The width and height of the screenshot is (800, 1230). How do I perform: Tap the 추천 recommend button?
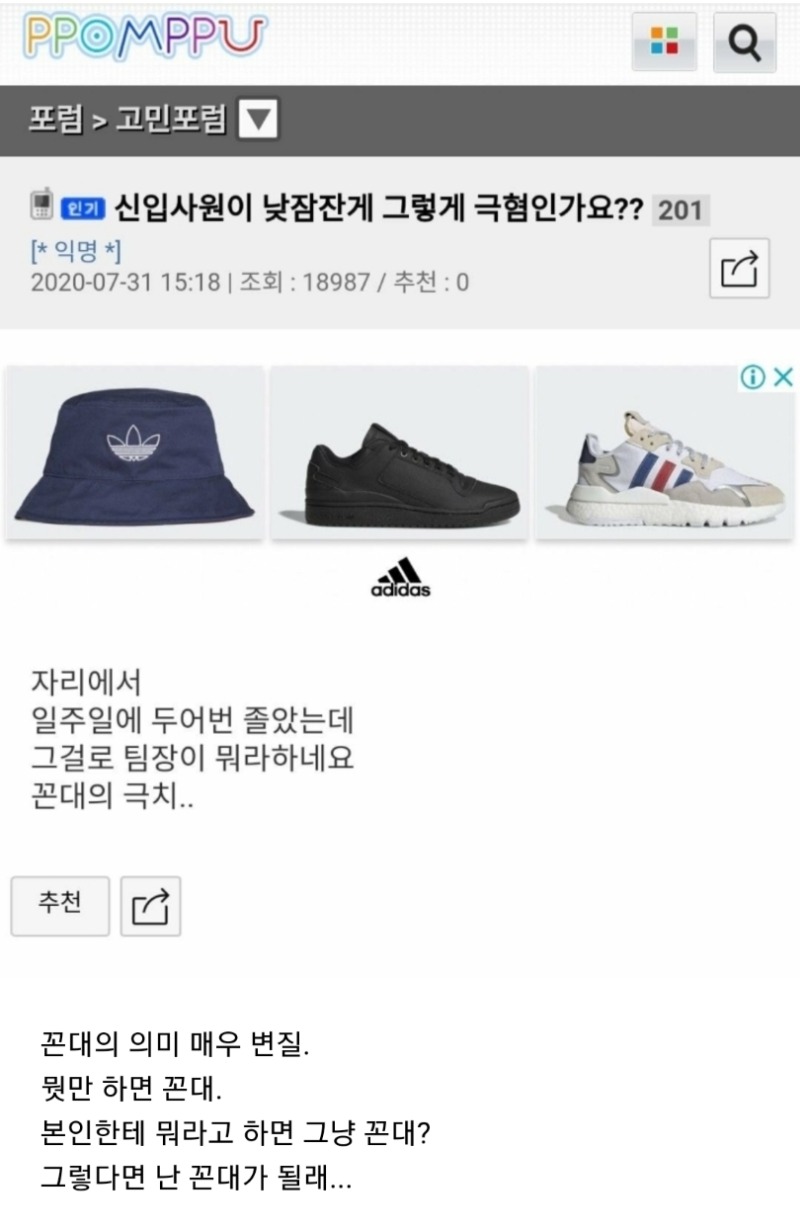pos(60,906)
